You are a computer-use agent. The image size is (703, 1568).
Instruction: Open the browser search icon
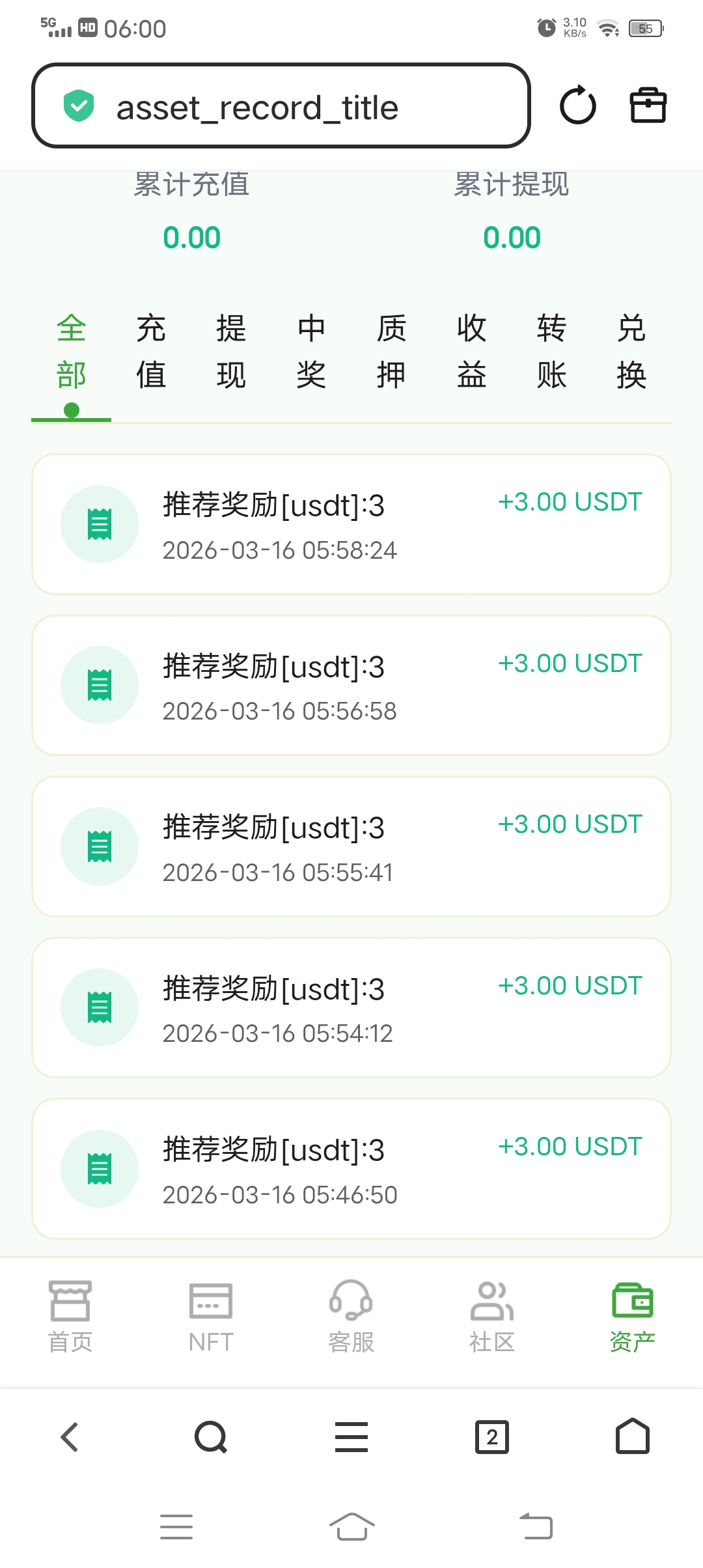211,1437
